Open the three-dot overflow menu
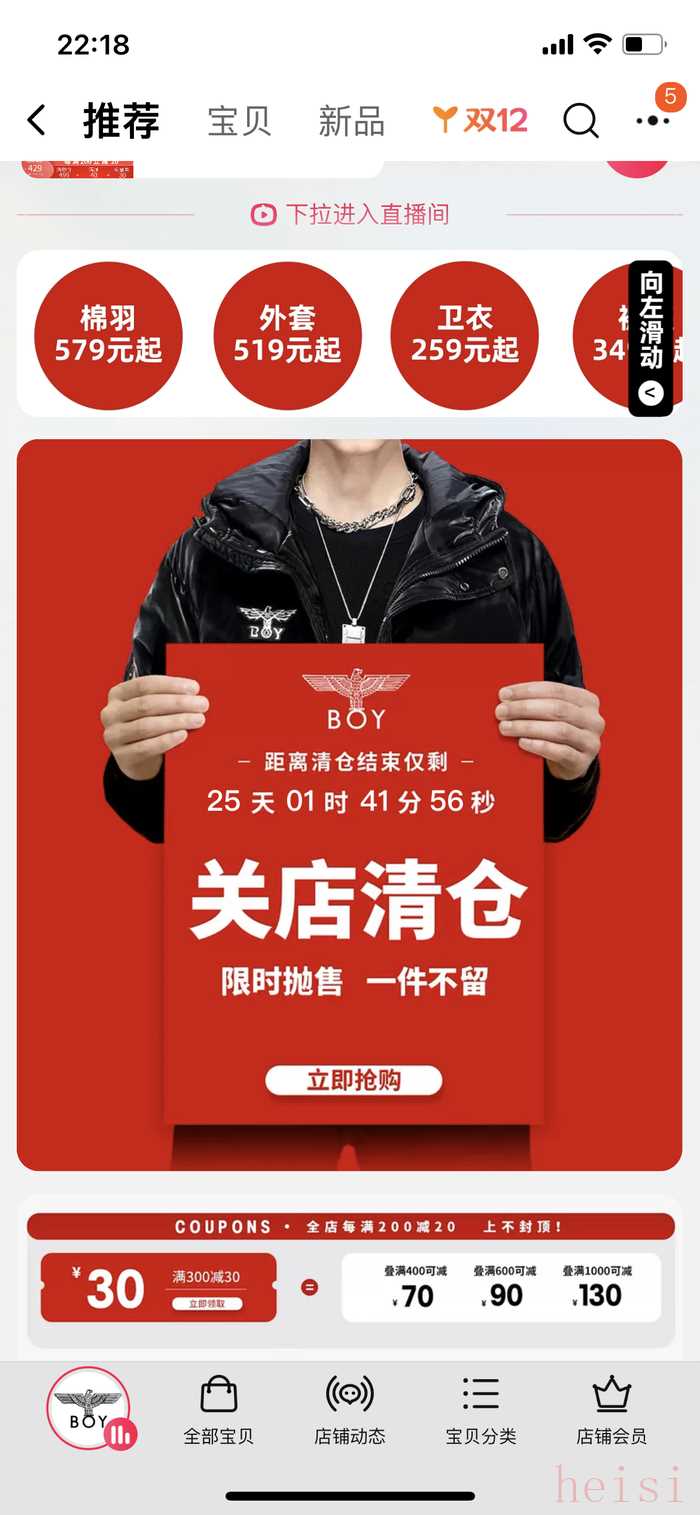The height and width of the screenshot is (1515, 700). pyautogui.click(x=652, y=121)
